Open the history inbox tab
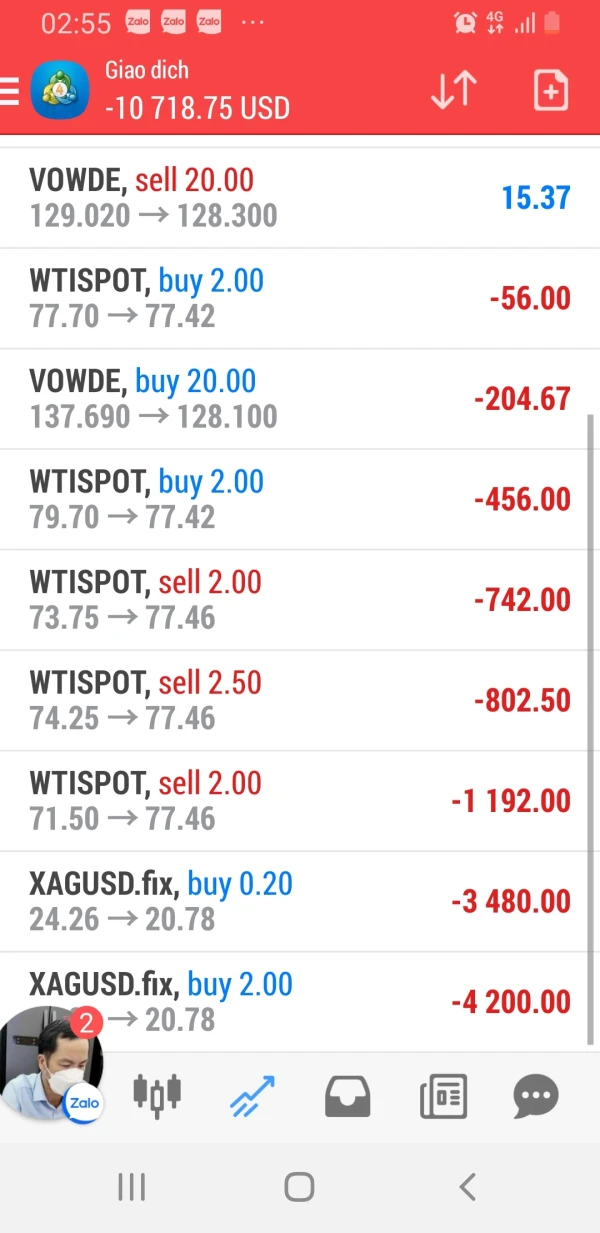 pyautogui.click(x=348, y=1097)
